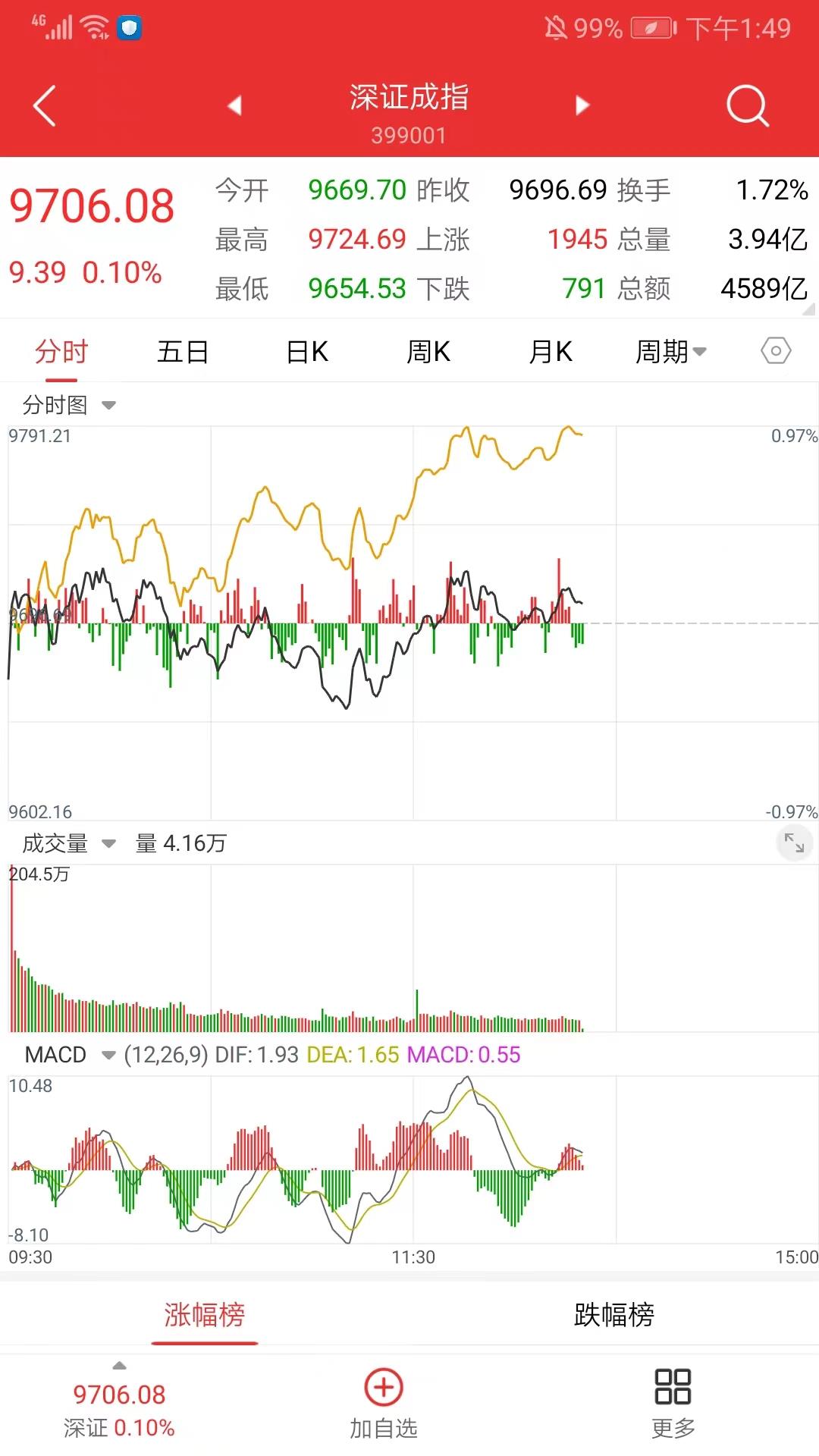This screenshot has height=1456, width=819.
Task: Open the 周期 period dropdown
Action: click(x=670, y=352)
